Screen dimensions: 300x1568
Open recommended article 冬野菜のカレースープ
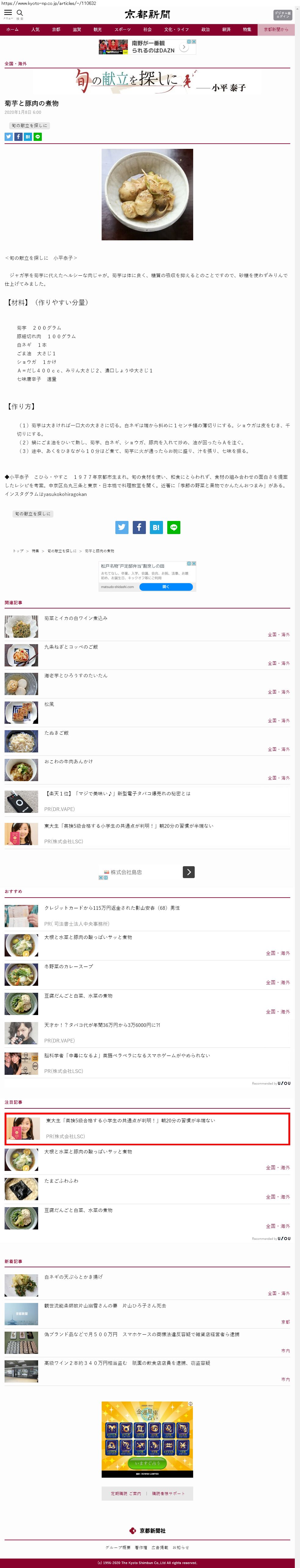[x=69, y=967]
